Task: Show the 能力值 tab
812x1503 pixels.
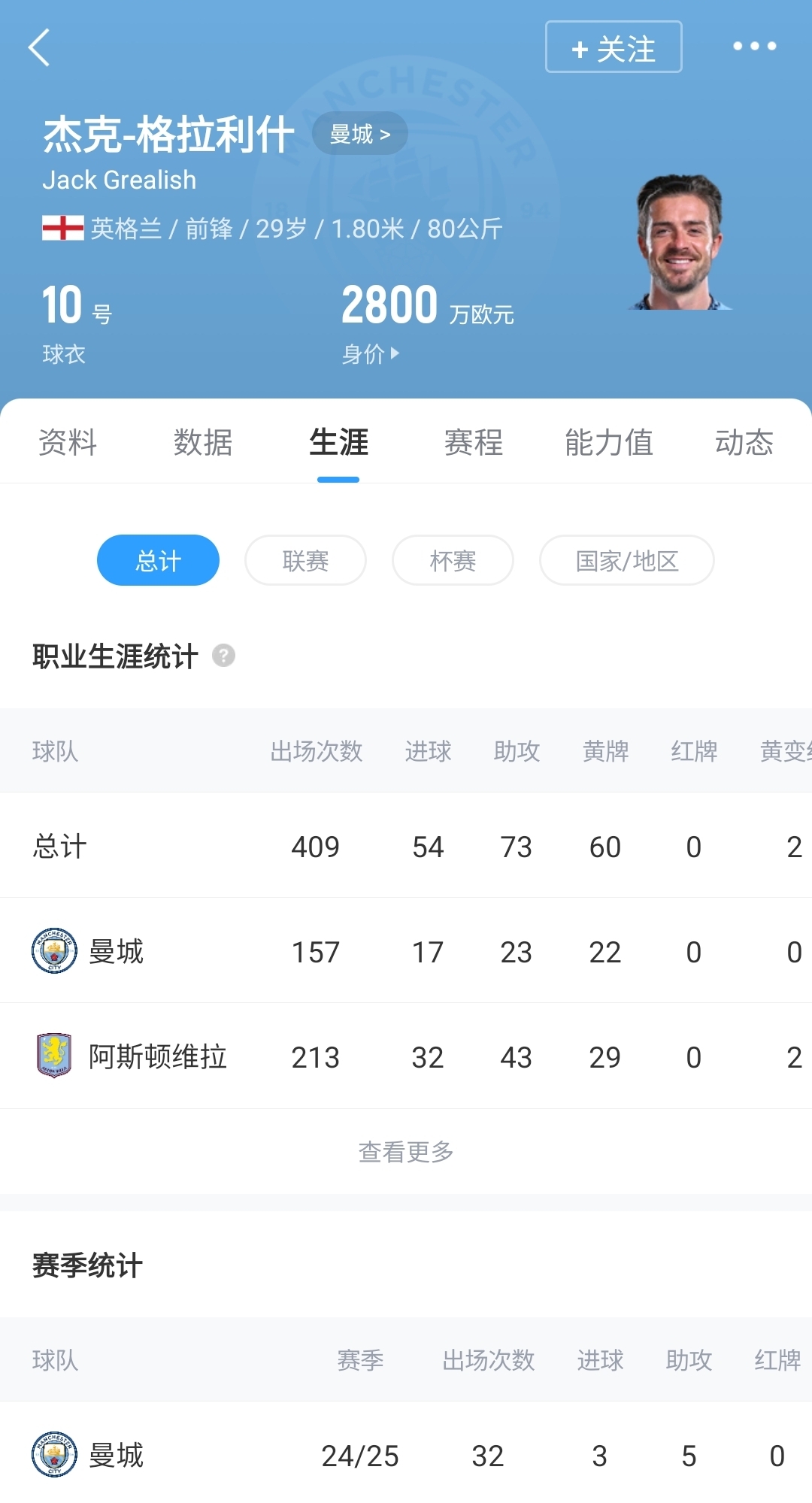Action: pos(609,442)
